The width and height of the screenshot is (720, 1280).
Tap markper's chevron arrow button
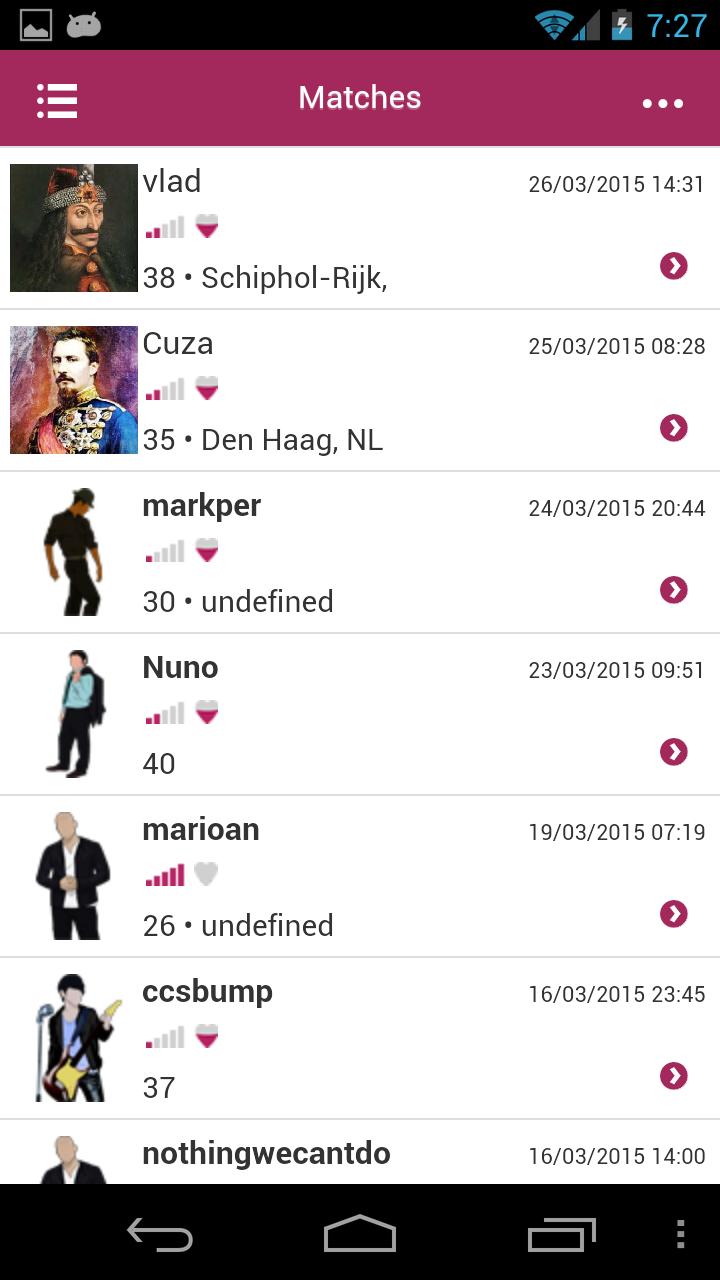pos(674,590)
